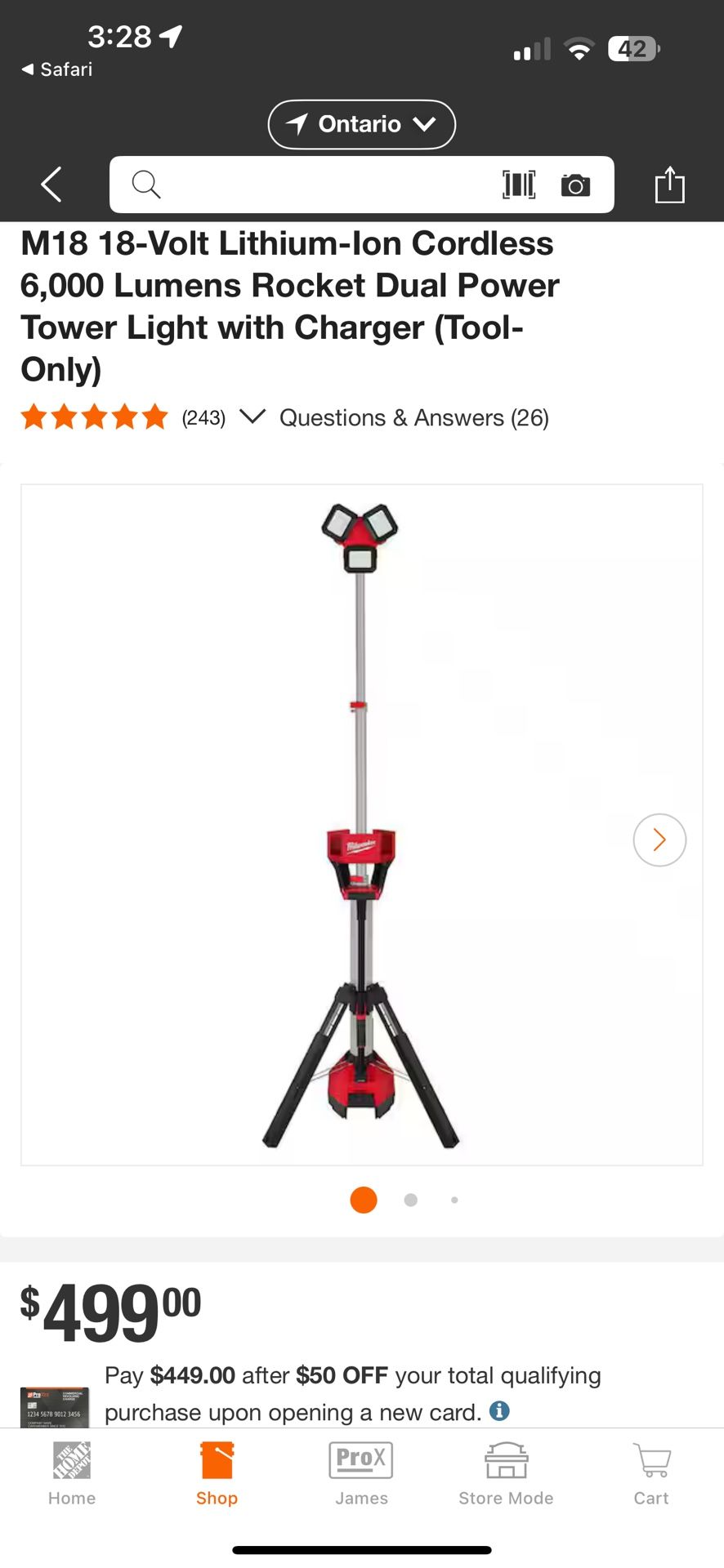The width and height of the screenshot is (724, 1568).
Task: Open the Cart tab
Action: click(650, 1475)
